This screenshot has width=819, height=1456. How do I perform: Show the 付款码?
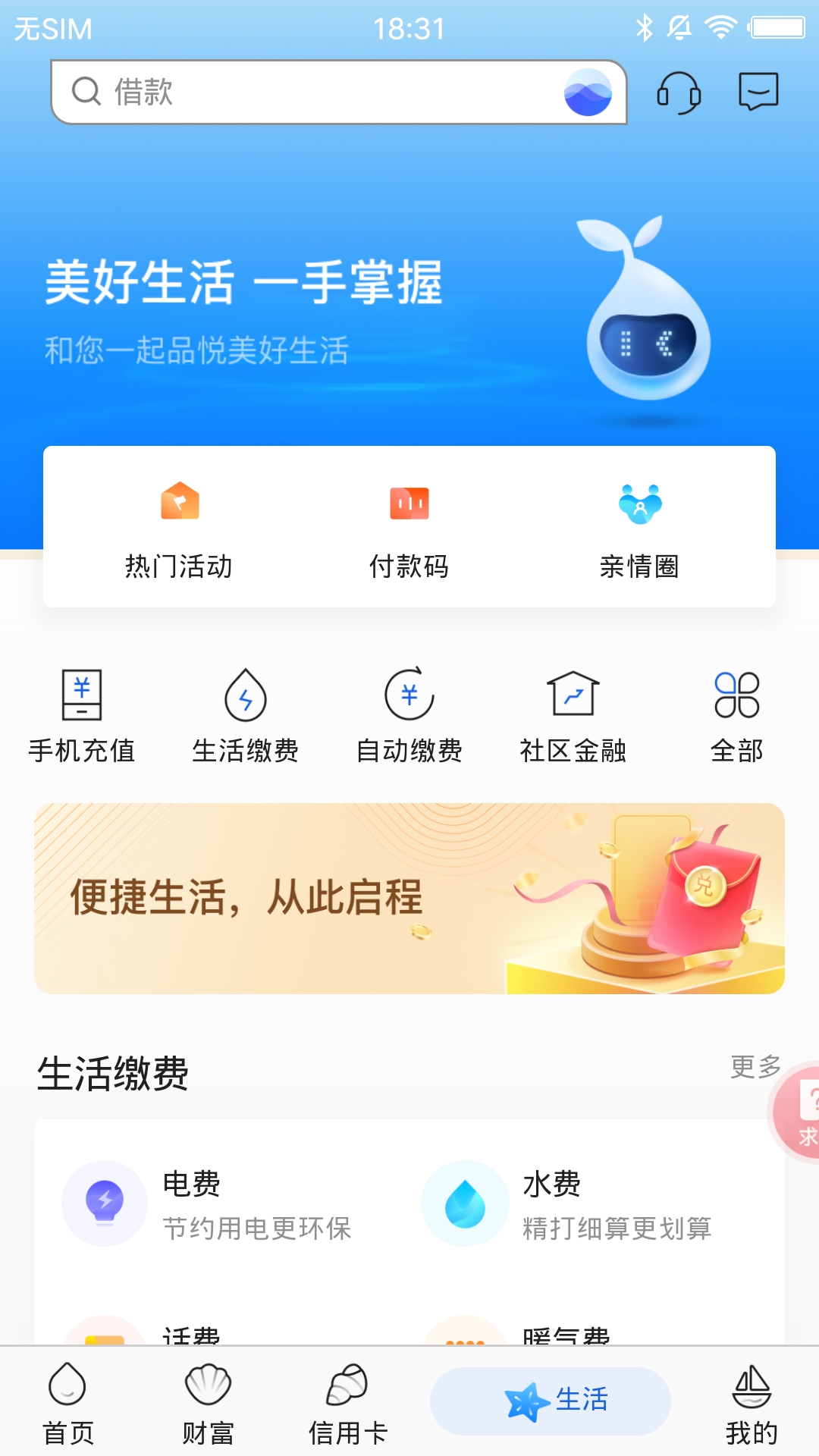tap(409, 527)
